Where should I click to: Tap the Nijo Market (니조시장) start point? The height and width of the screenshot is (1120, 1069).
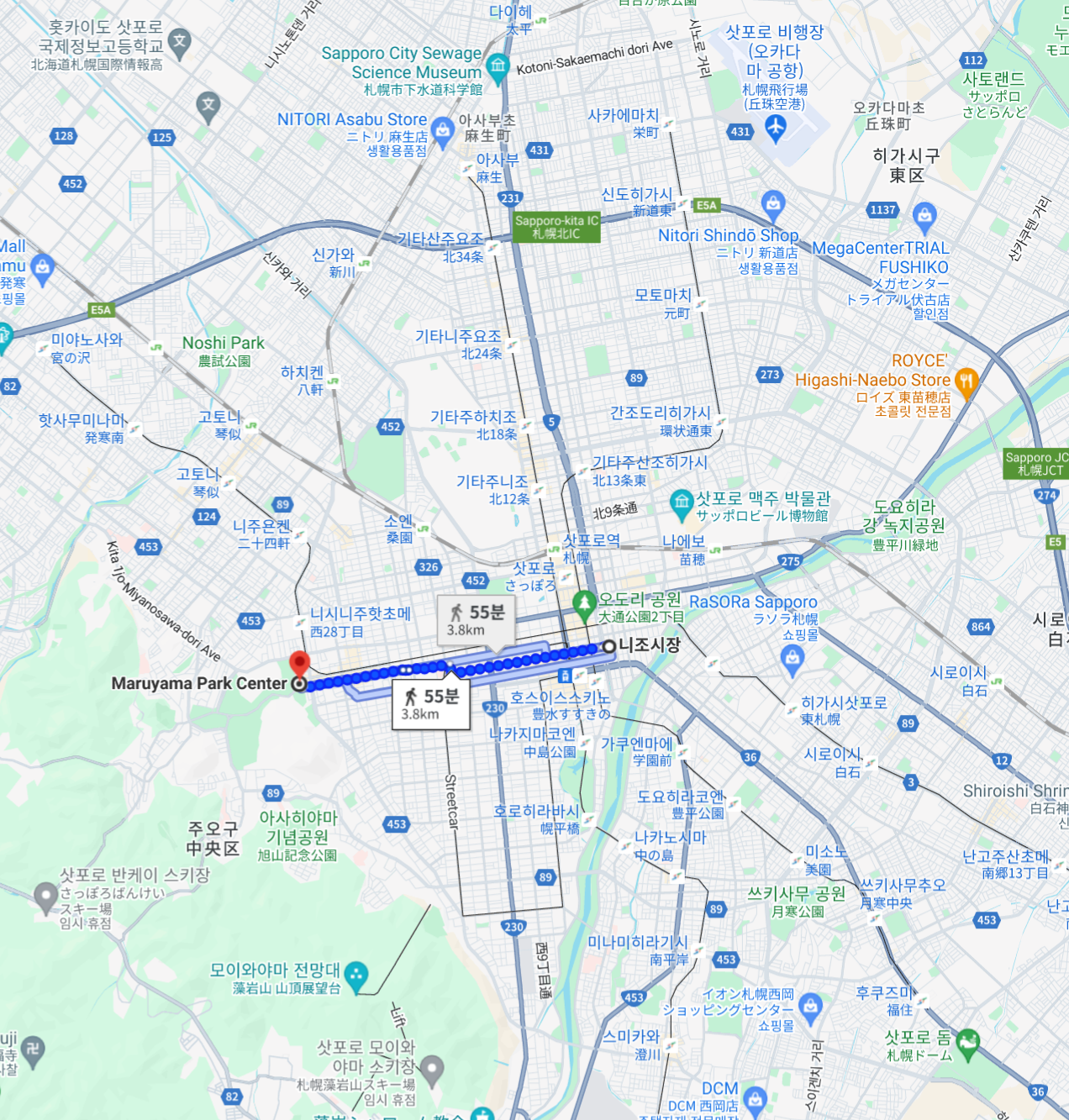pyautogui.click(x=609, y=646)
